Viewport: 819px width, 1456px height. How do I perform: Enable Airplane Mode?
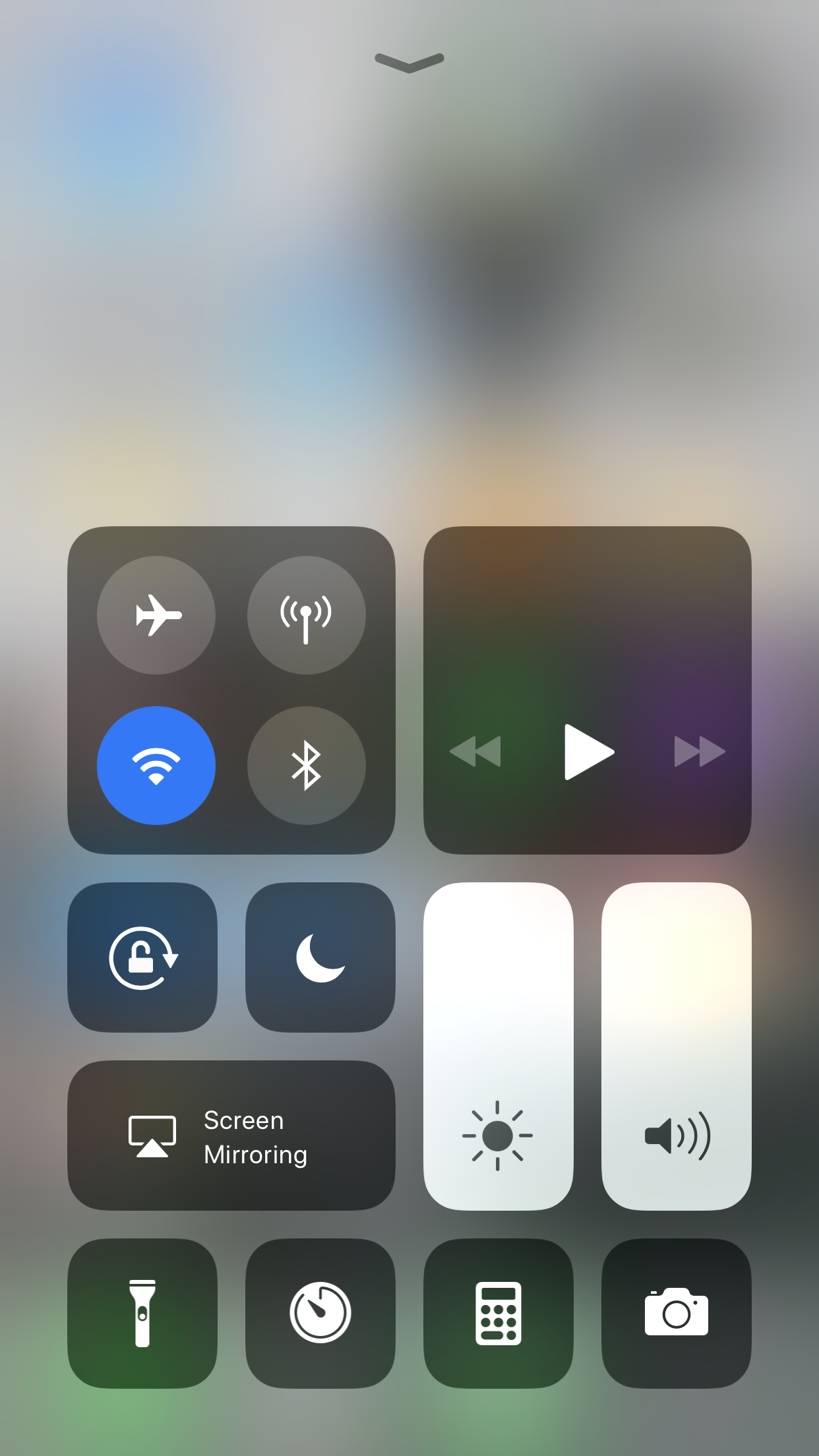[x=156, y=615]
